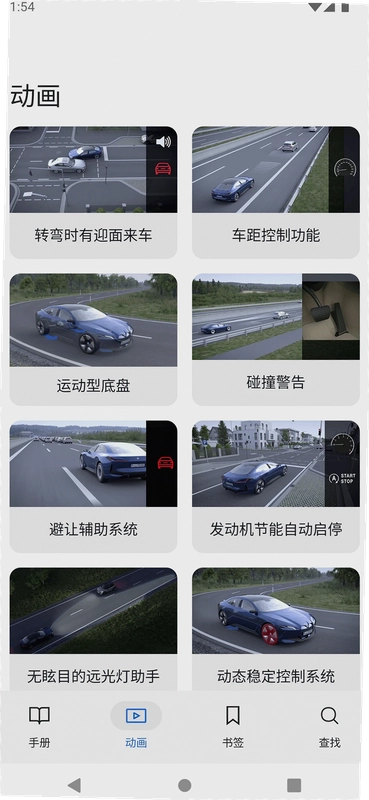Tap the system back button
Viewport: 369px width, 800px height.
(75, 785)
